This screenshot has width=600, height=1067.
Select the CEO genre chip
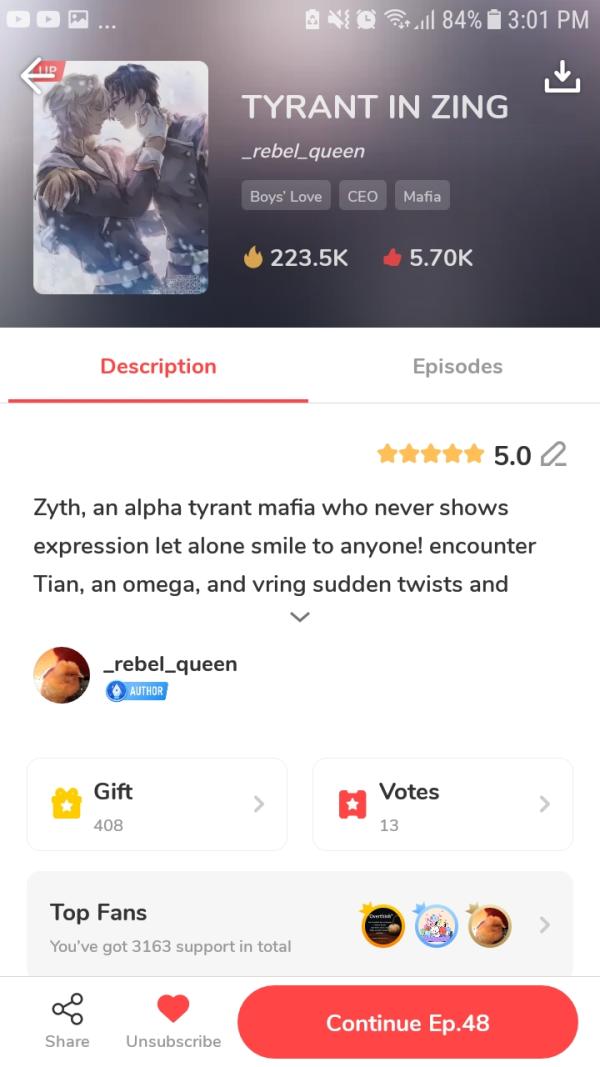tap(362, 196)
